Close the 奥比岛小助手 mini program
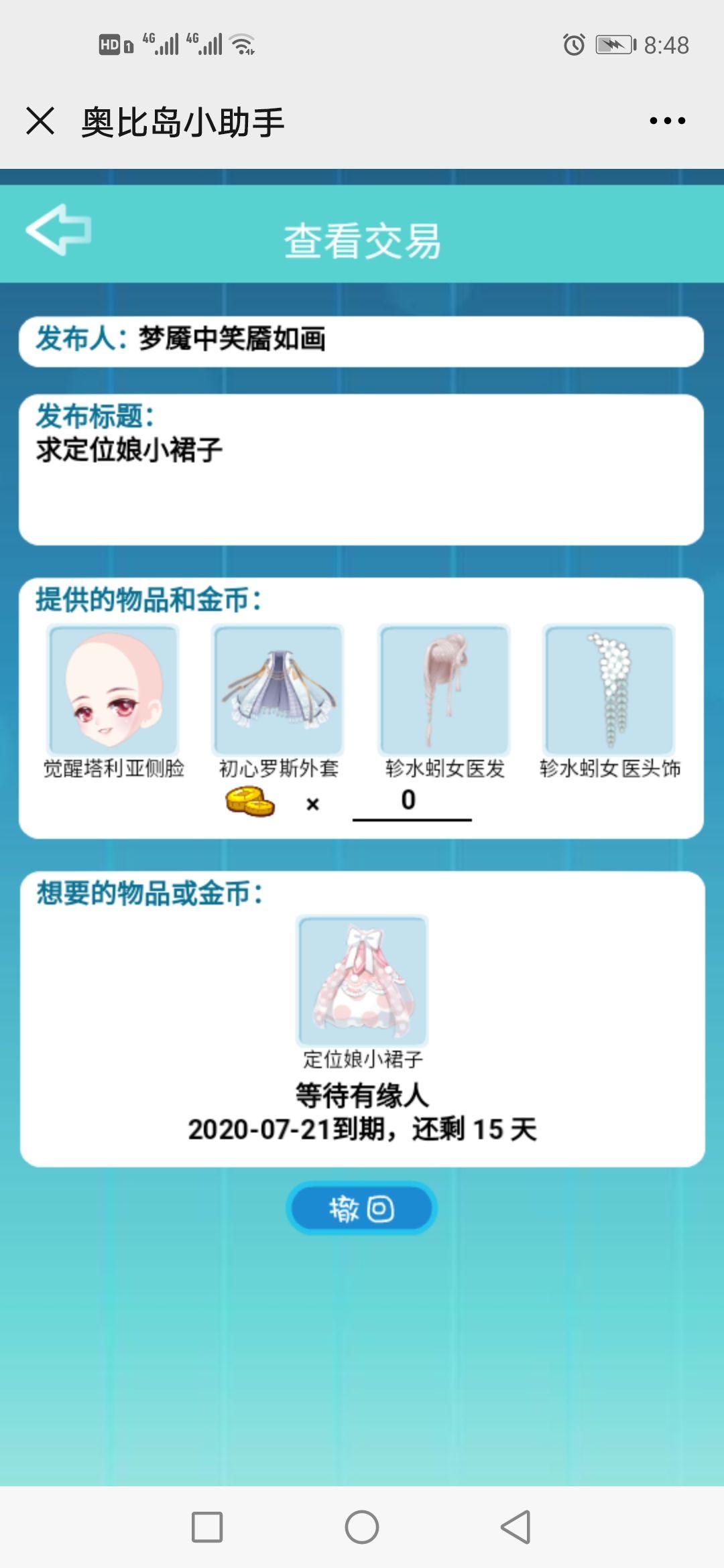Image resolution: width=724 pixels, height=1568 pixels. (40, 121)
